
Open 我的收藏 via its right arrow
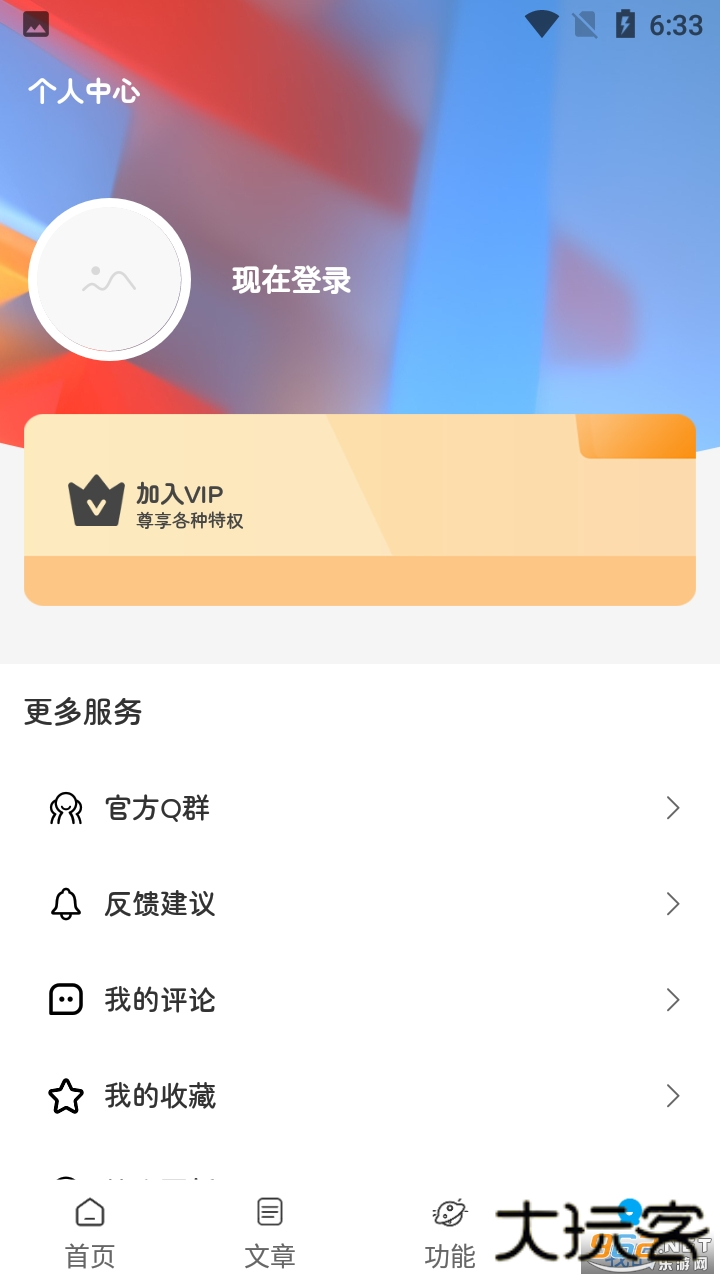point(672,1095)
